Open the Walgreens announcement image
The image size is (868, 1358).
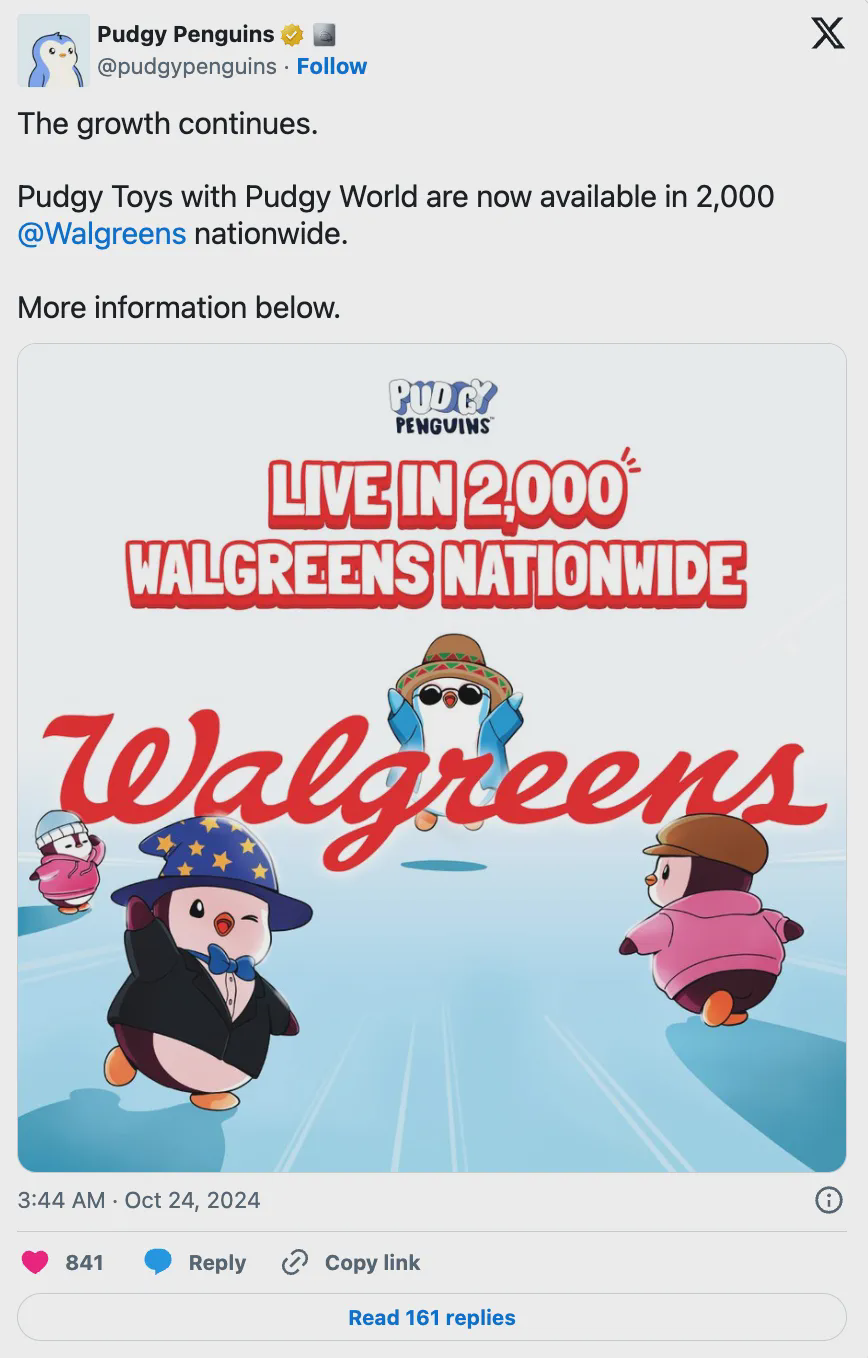point(432,757)
